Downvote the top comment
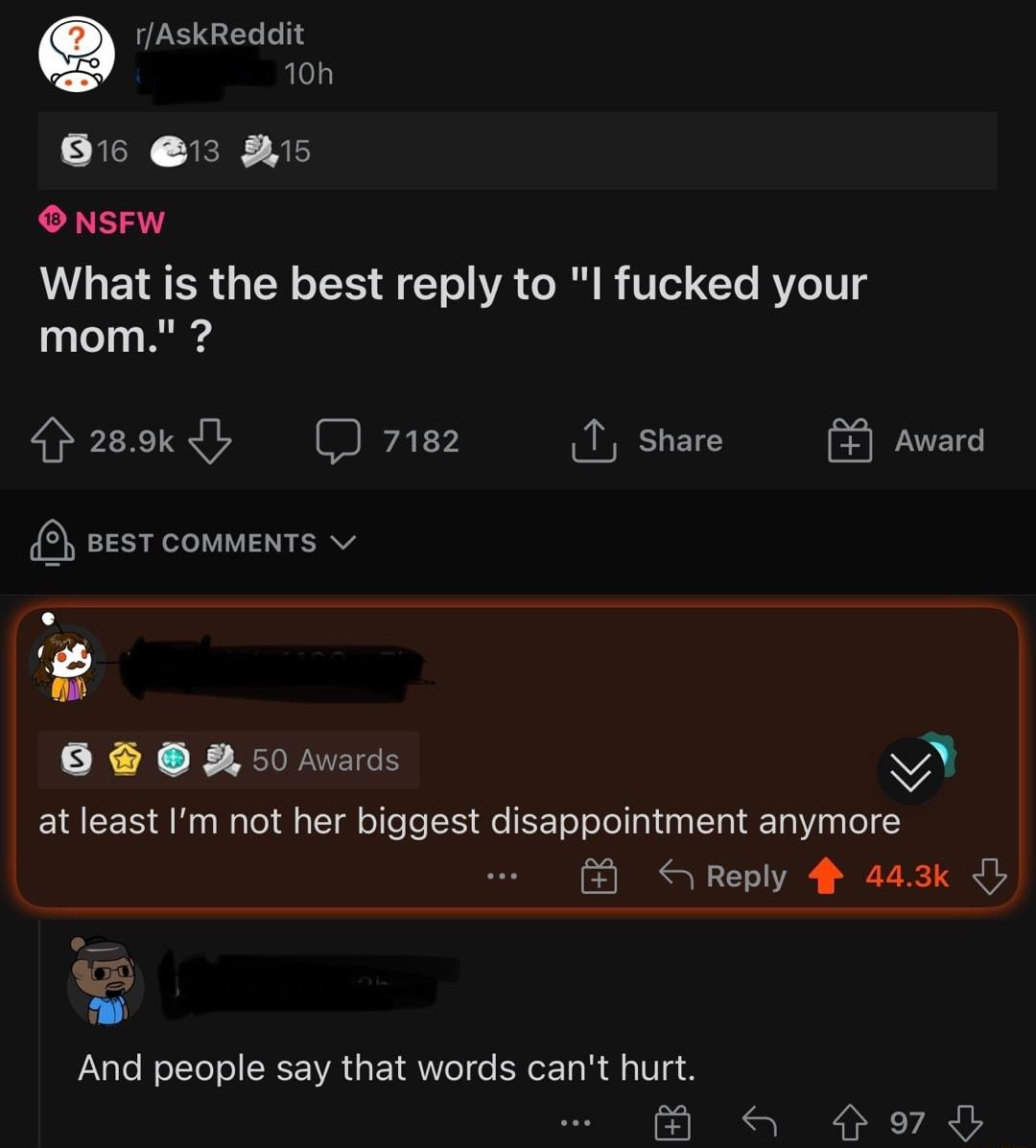This screenshot has width=1036, height=1148. [990, 876]
